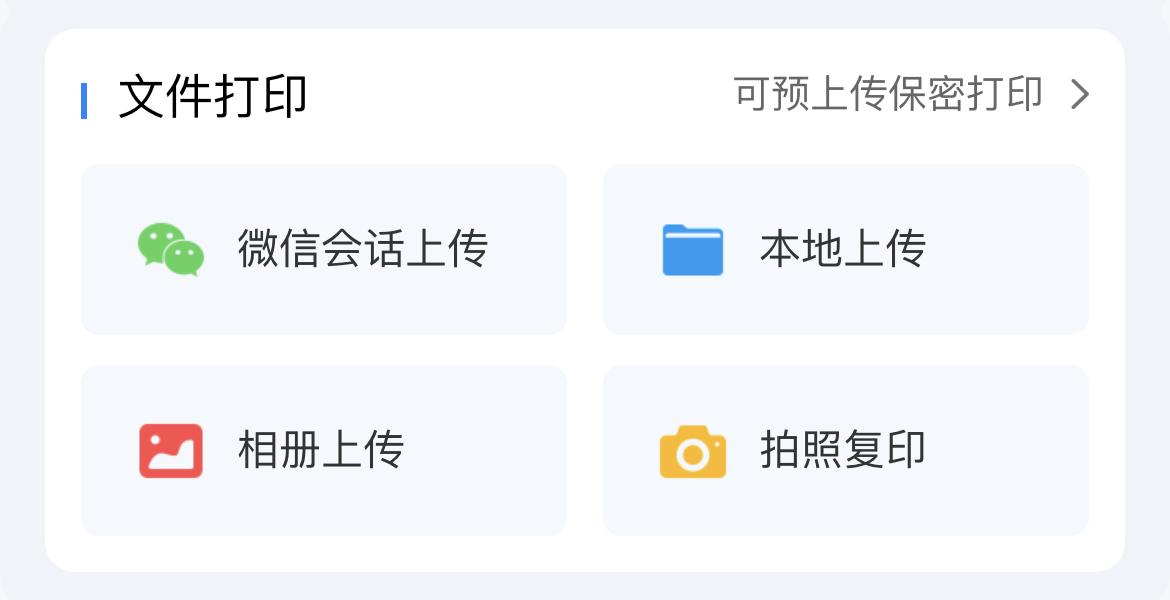This screenshot has width=1170, height=600.
Task: Start 拍照复印 camera copy
Action: (845, 450)
